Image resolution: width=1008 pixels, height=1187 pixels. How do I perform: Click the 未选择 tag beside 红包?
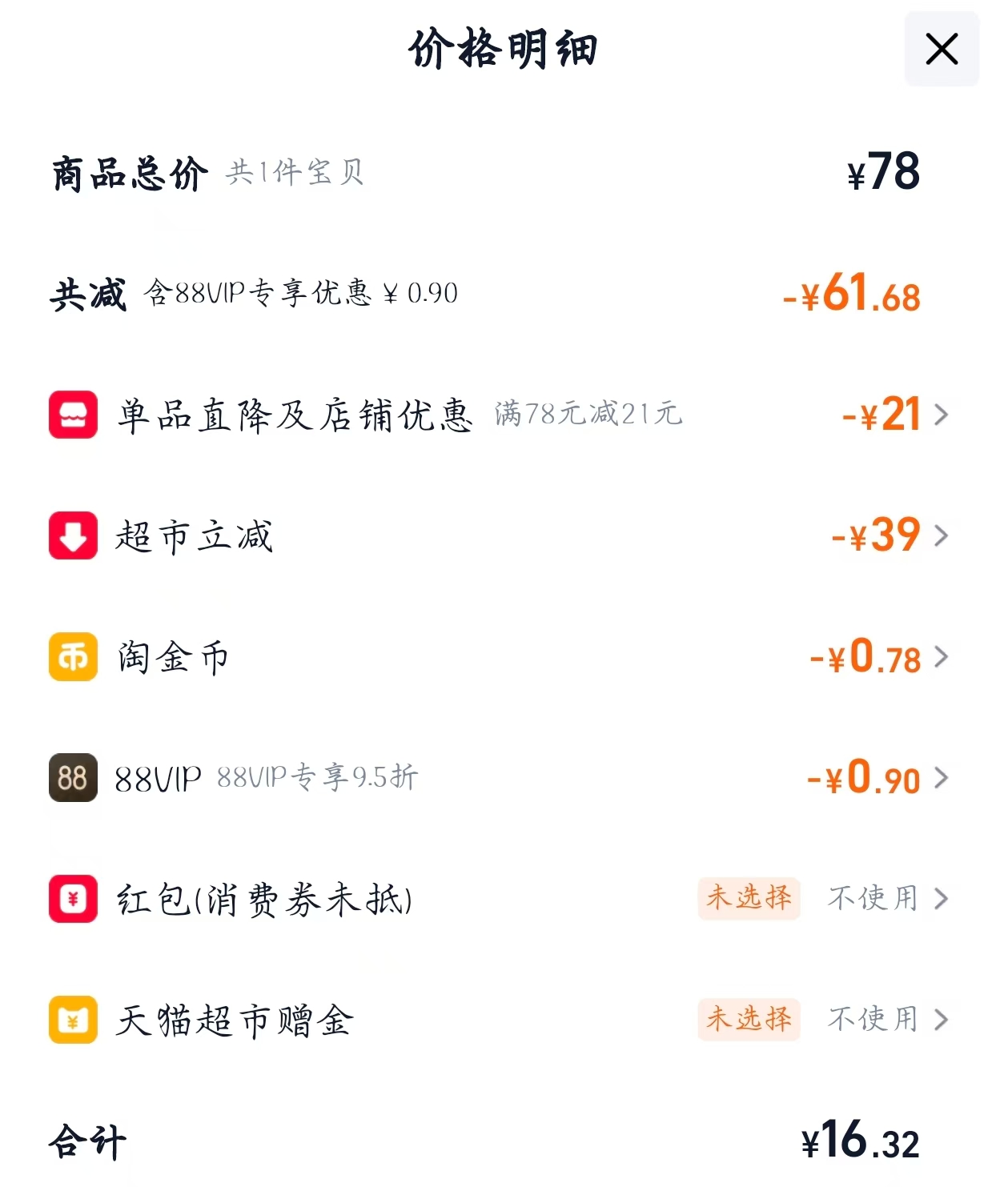[749, 900]
